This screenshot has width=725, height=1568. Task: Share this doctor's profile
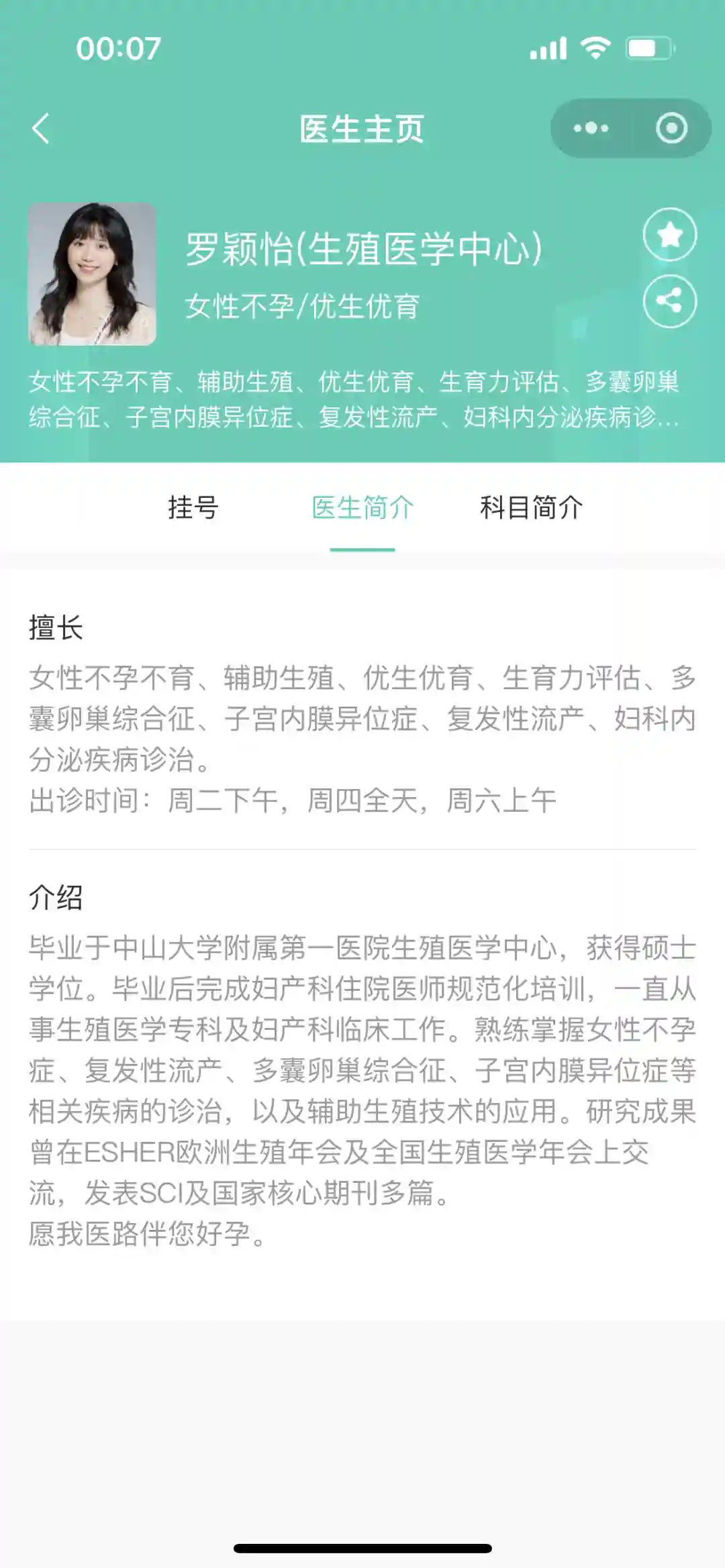[669, 301]
